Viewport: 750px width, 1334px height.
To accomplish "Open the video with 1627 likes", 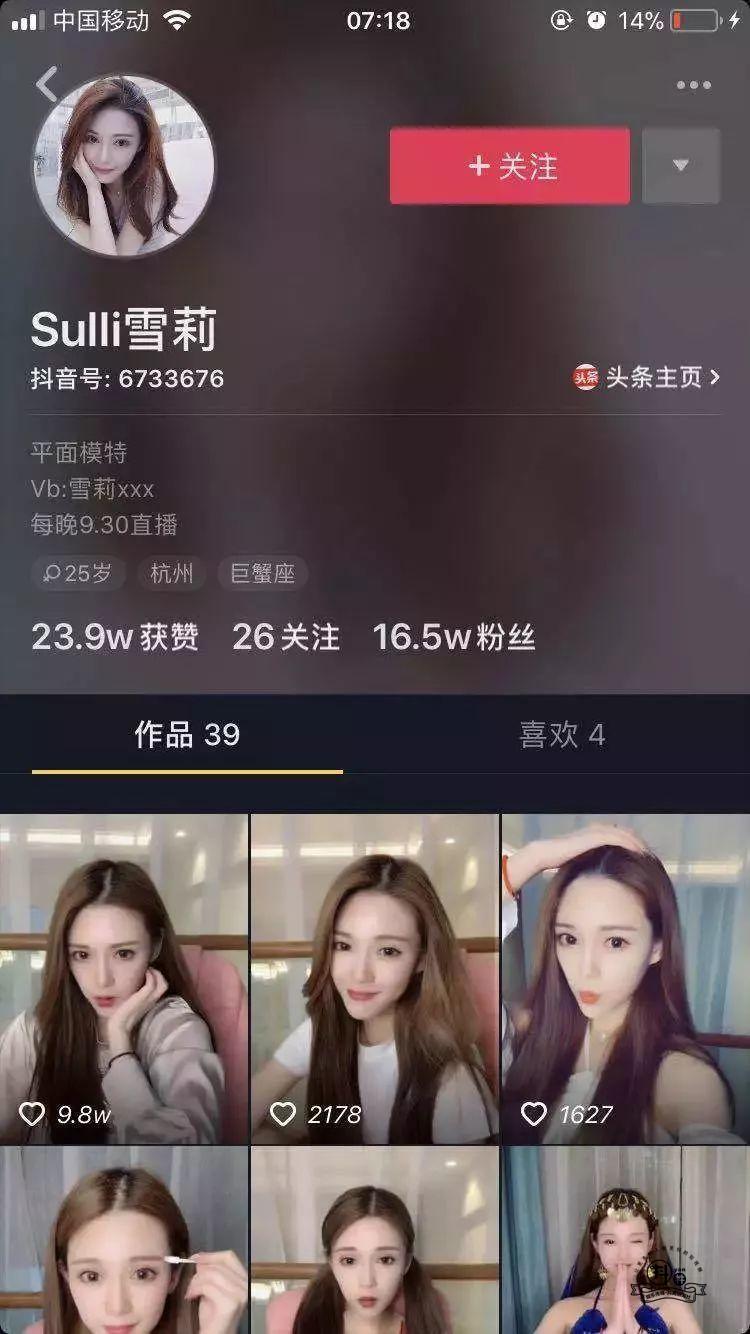I will point(626,978).
